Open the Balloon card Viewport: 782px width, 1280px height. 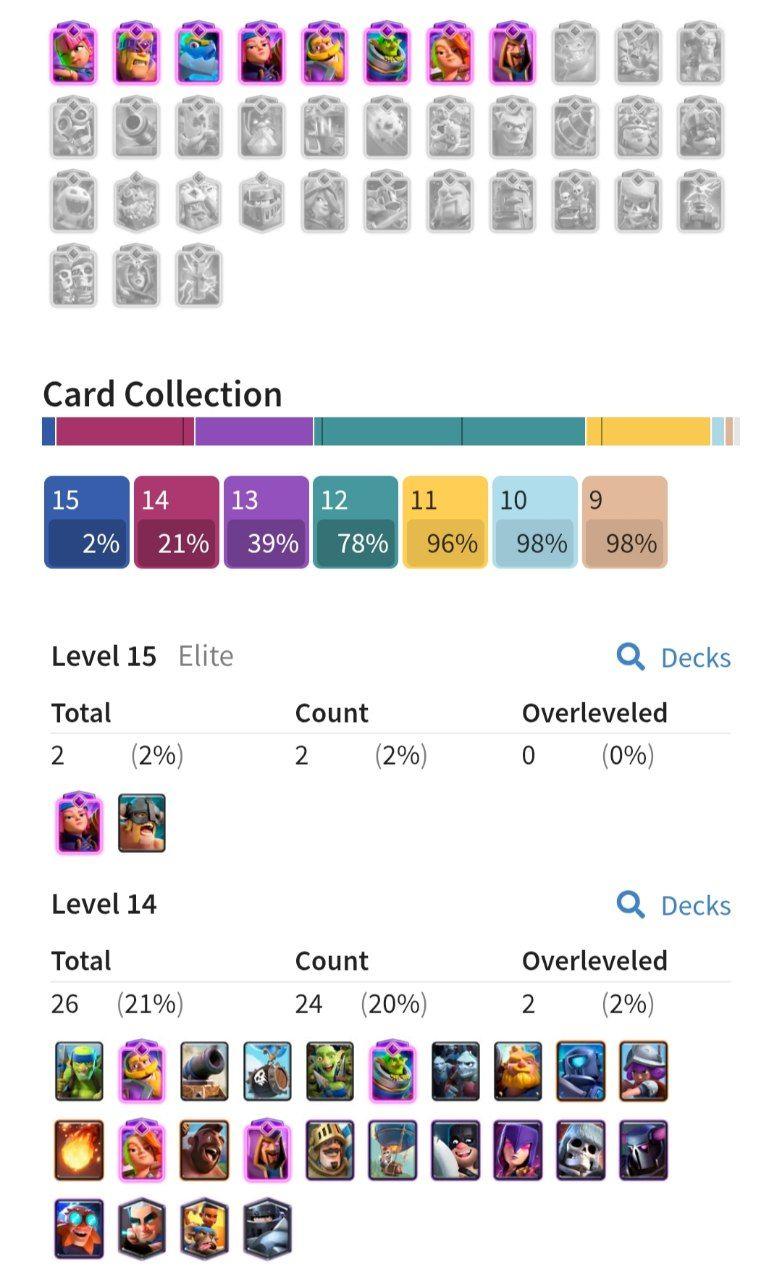coord(393,1150)
